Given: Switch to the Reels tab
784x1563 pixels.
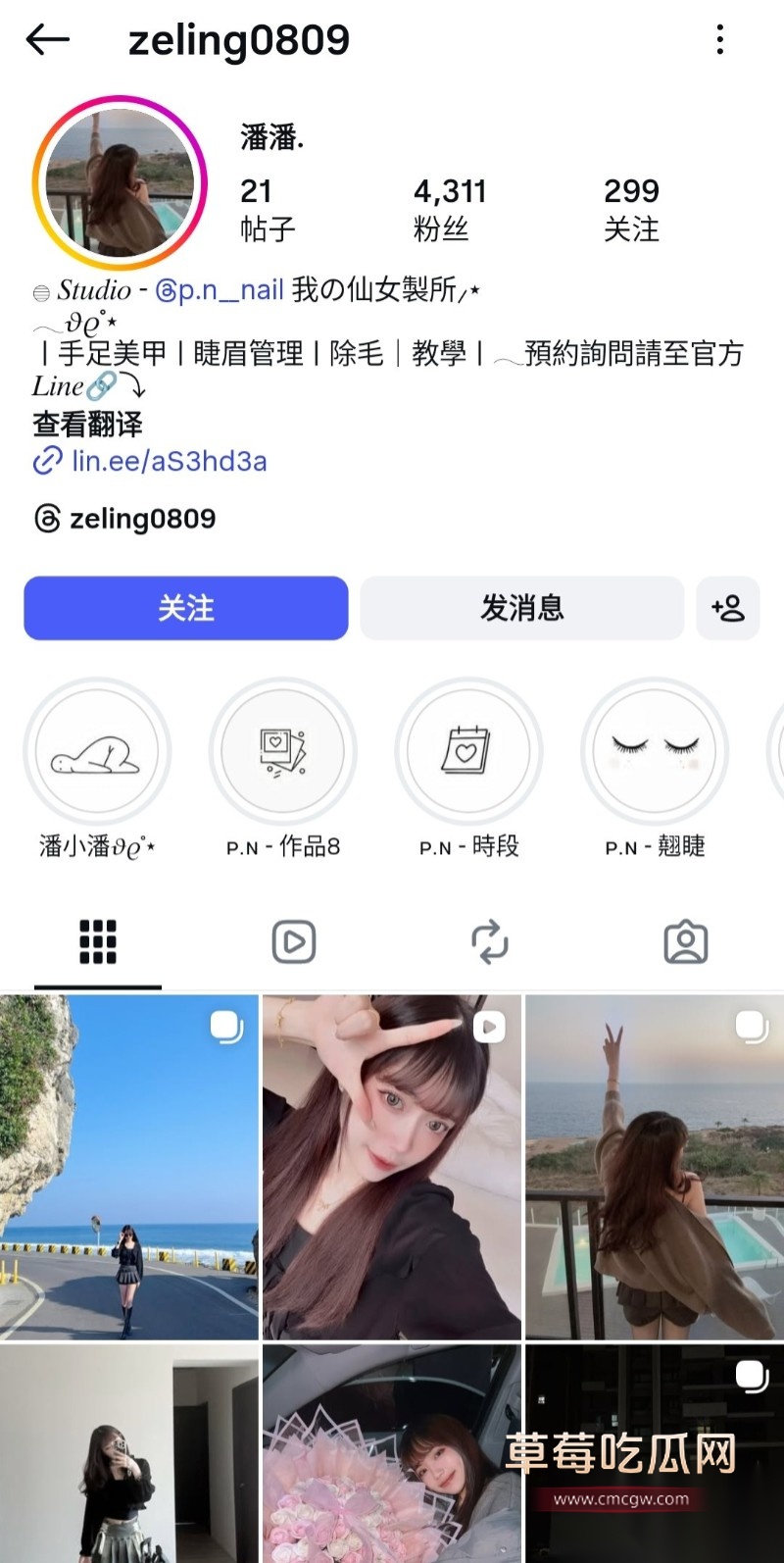Looking at the screenshot, I should click(x=294, y=939).
